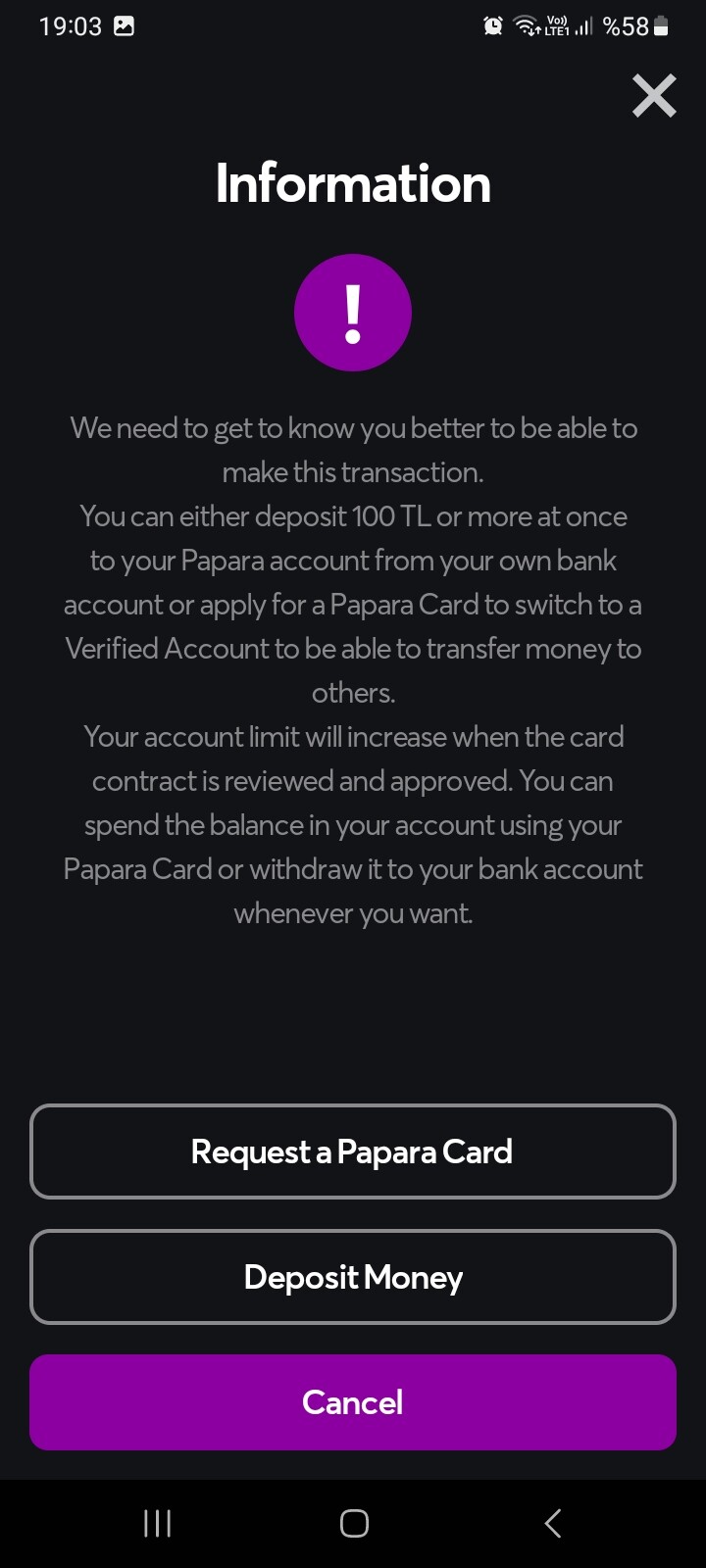Choose Deposit Money

pos(353,1277)
